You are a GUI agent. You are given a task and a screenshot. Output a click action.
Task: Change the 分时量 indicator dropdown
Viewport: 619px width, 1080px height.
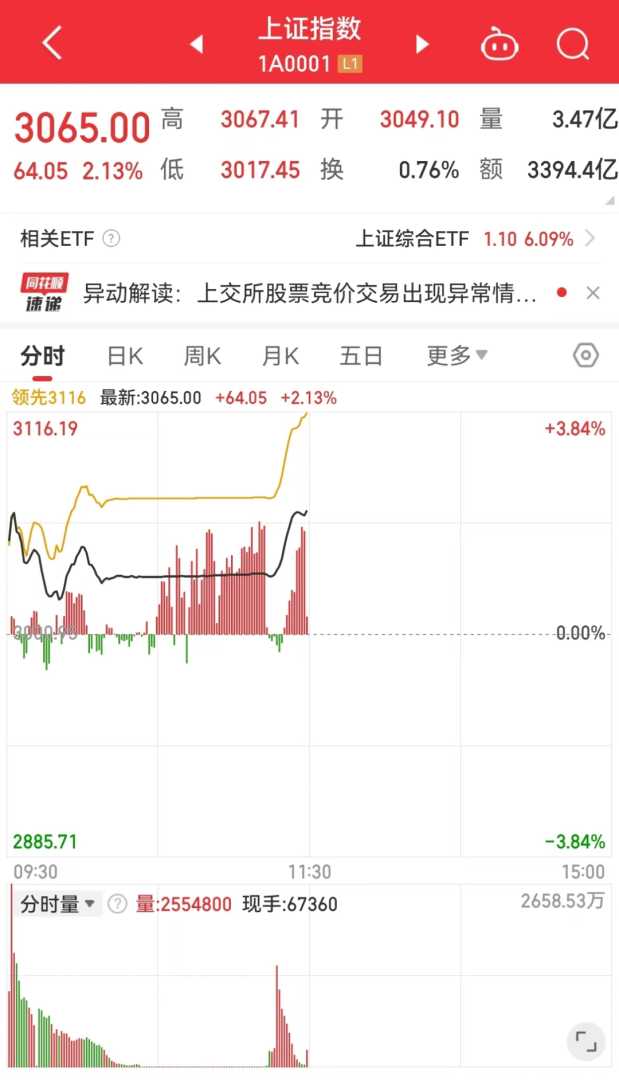point(59,904)
